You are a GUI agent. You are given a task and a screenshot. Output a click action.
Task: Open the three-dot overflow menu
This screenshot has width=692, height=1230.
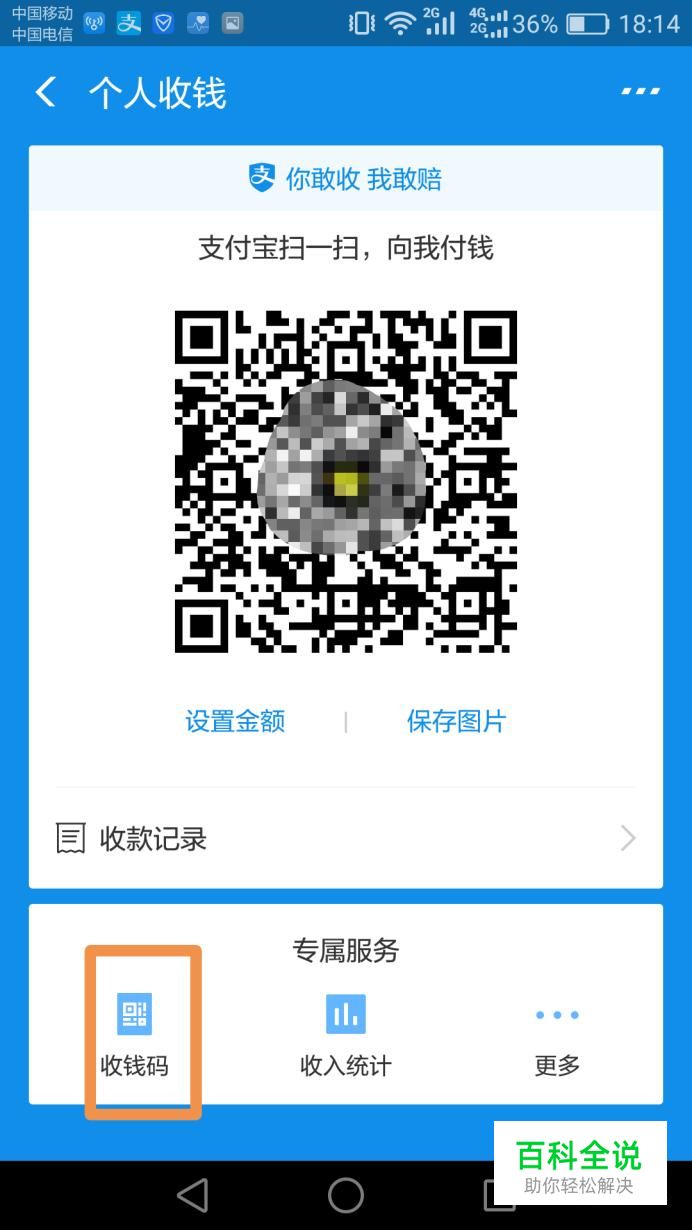(x=640, y=92)
